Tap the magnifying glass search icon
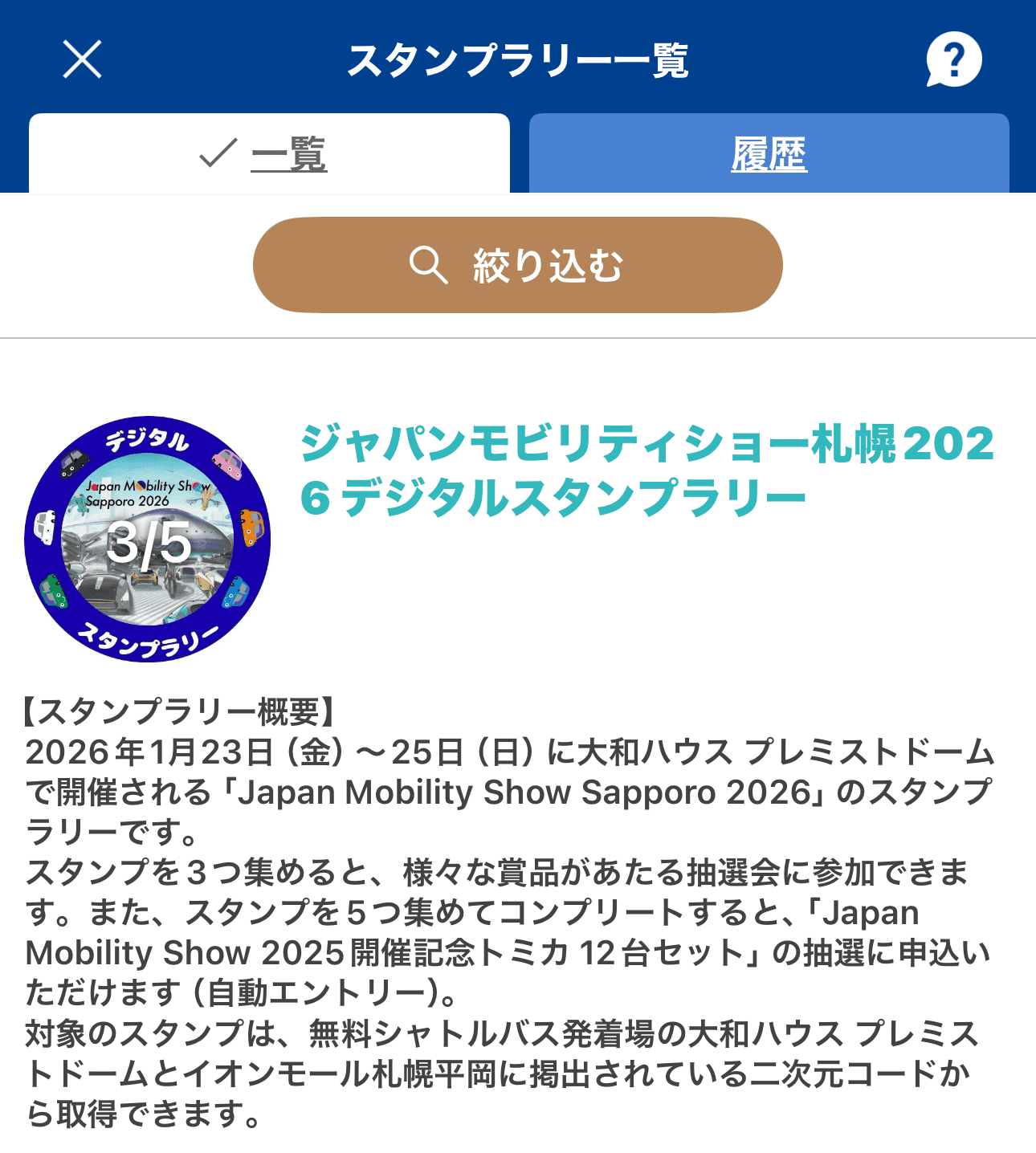Screen dimensions: 1036x1153 click(x=429, y=265)
